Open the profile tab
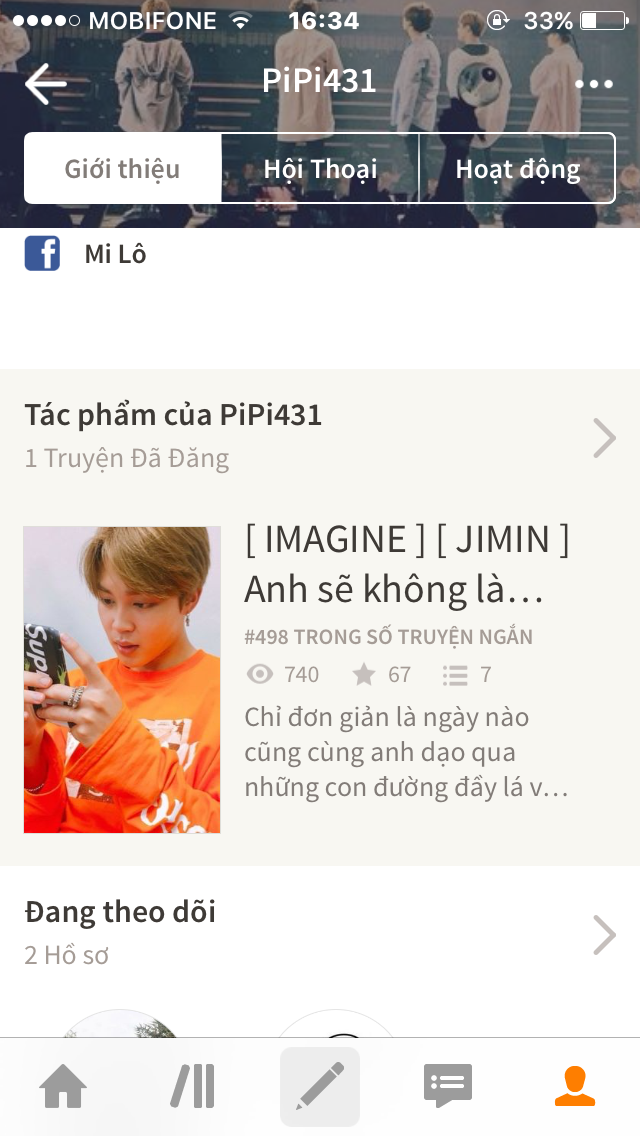The height and width of the screenshot is (1136, 640). [575, 1086]
